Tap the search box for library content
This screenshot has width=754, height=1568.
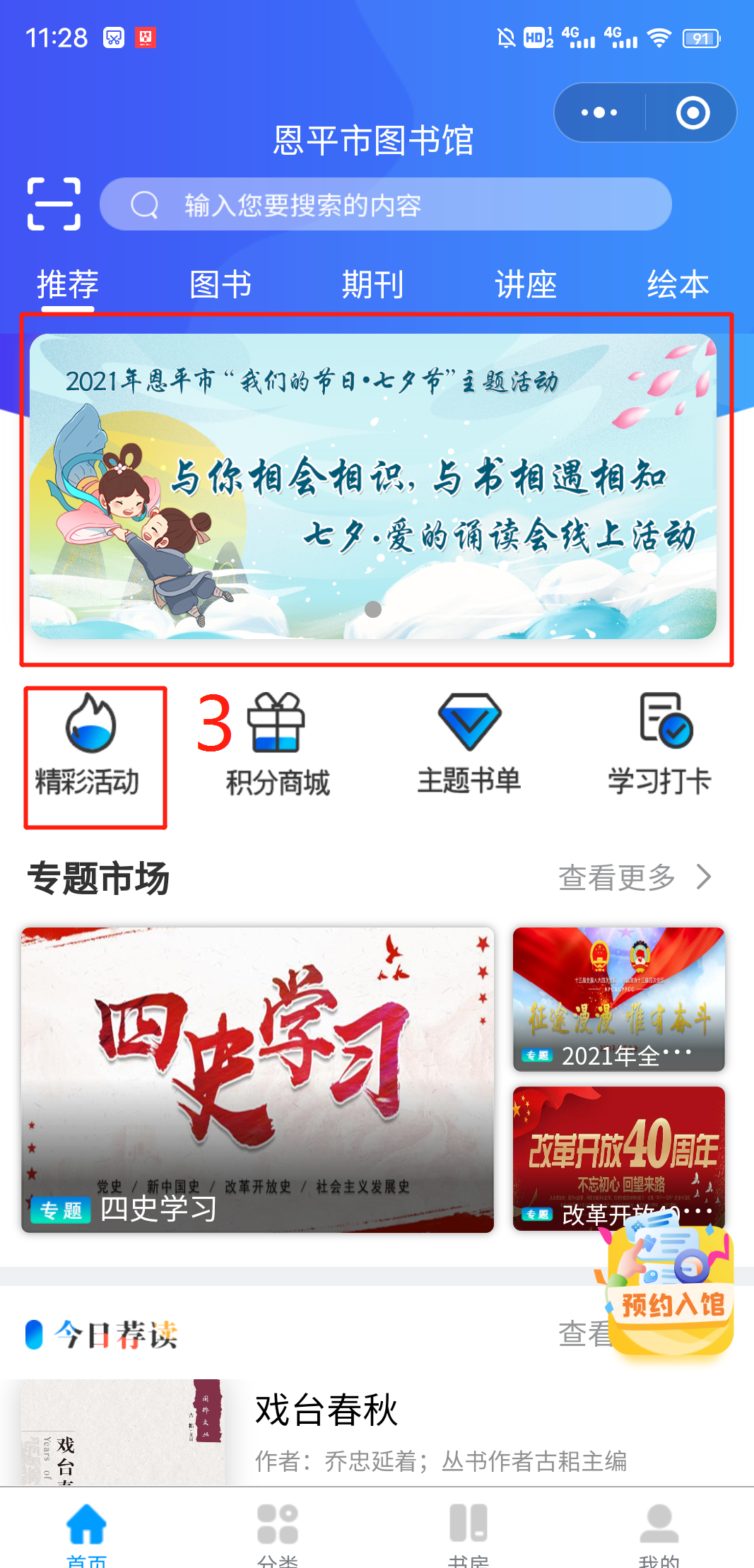point(385,204)
